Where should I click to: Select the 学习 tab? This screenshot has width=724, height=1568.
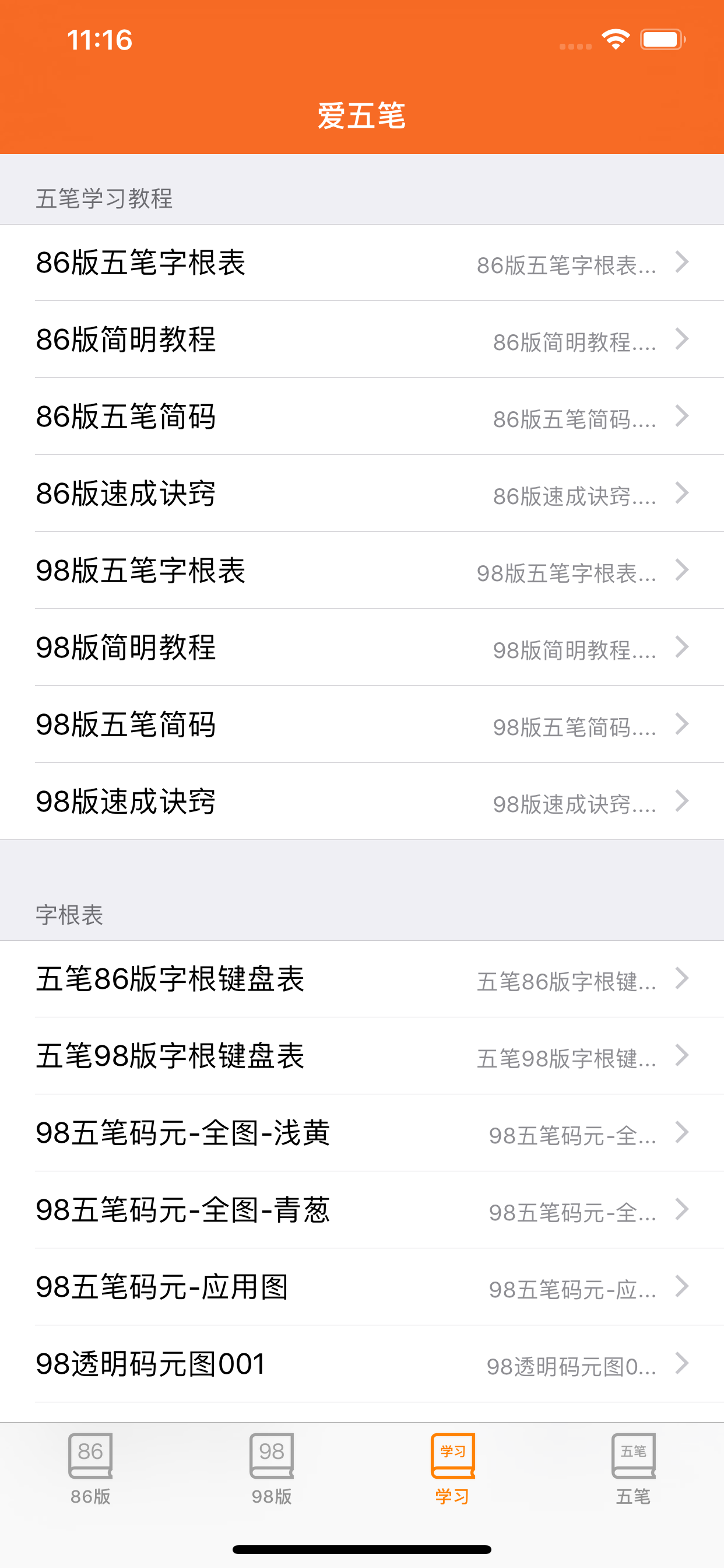pos(452,1468)
